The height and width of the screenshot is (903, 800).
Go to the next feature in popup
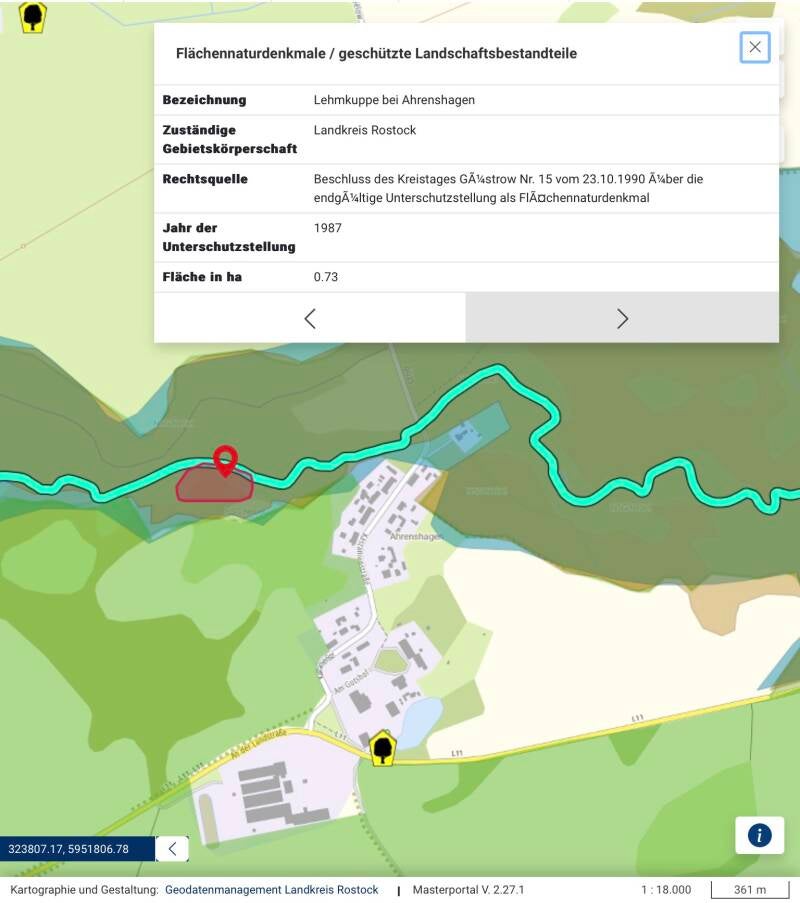coord(622,318)
